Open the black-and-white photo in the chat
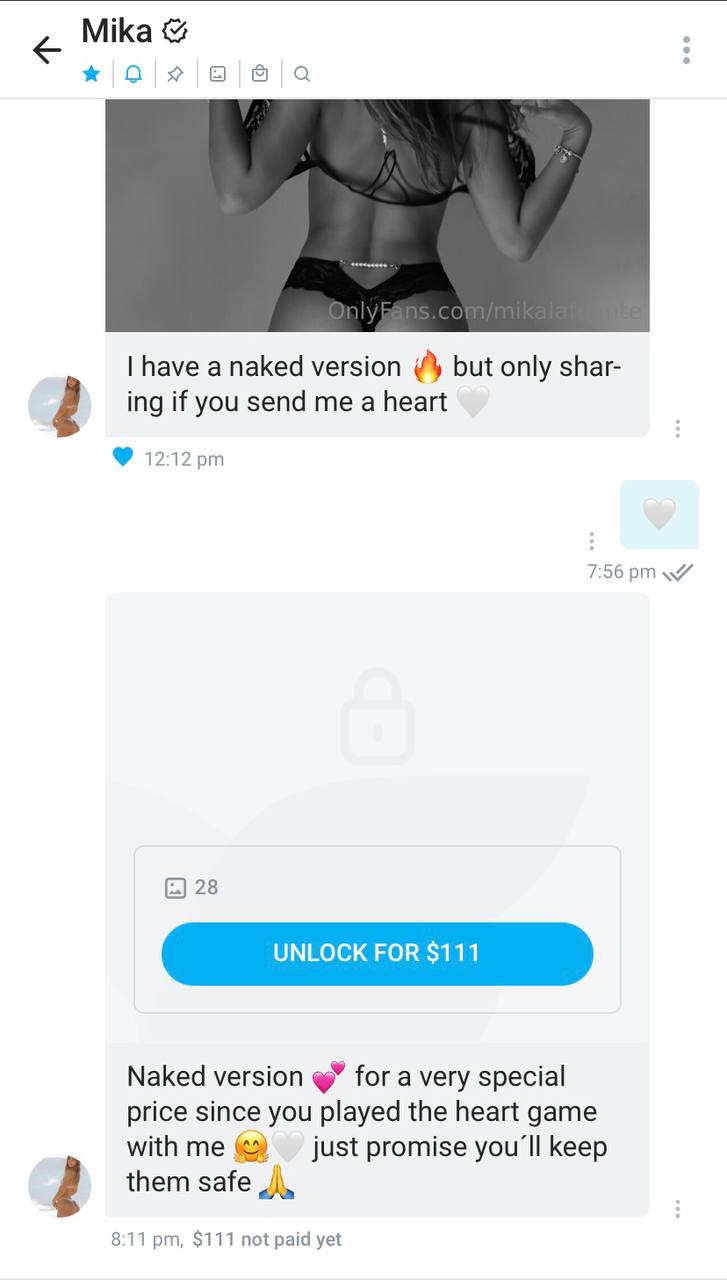Screen dimensions: 727x1280 tap(377, 215)
